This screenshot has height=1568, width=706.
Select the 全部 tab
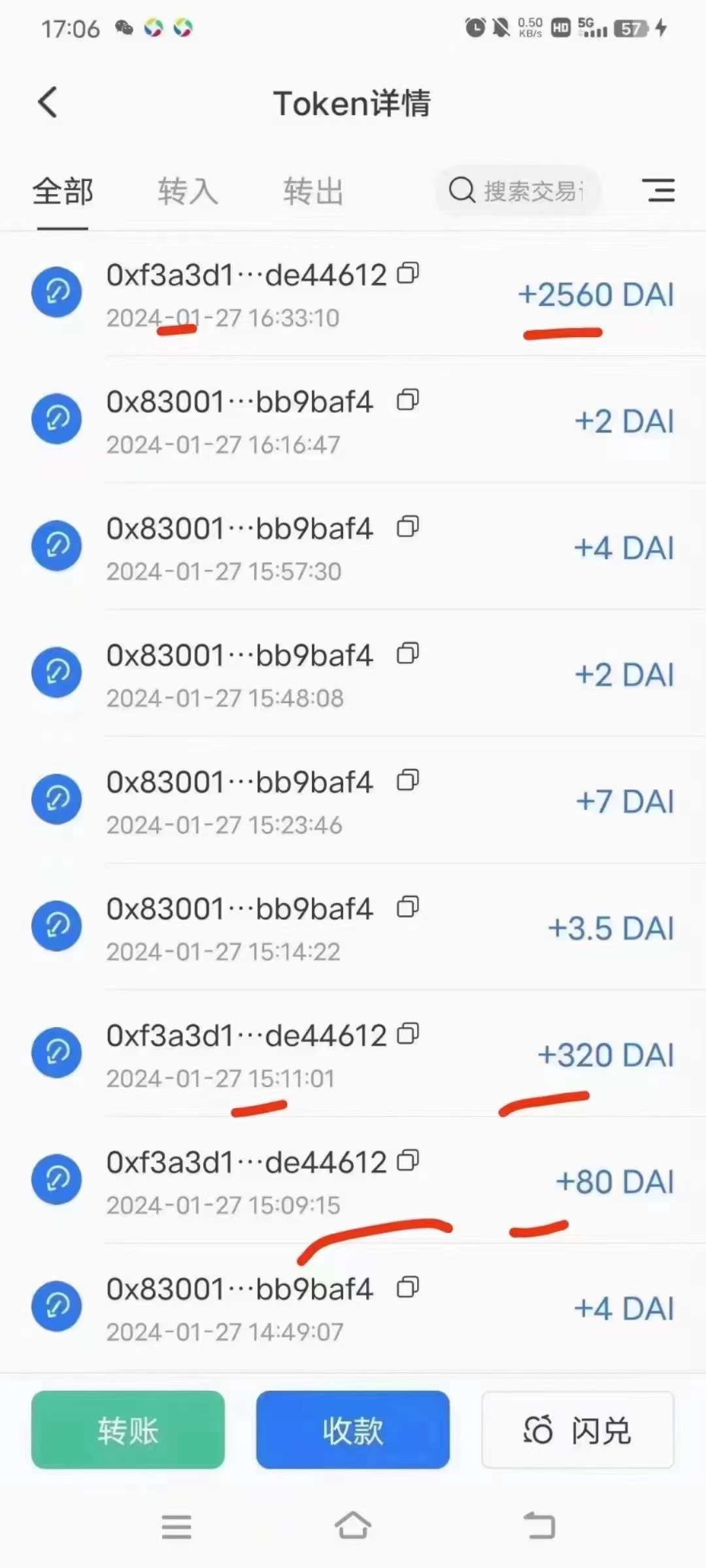click(63, 191)
